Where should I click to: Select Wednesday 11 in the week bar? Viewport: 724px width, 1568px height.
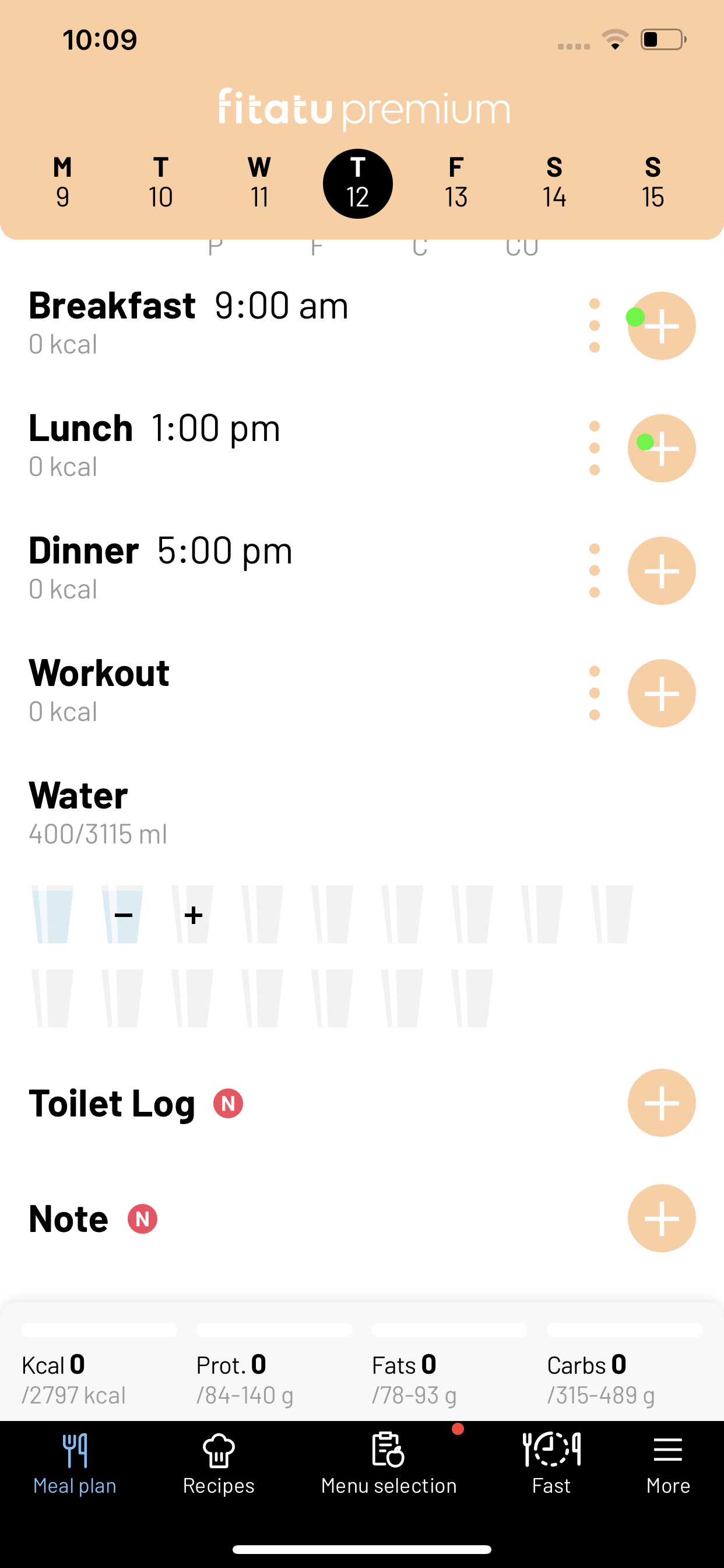pyautogui.click(x=259, y=183)
